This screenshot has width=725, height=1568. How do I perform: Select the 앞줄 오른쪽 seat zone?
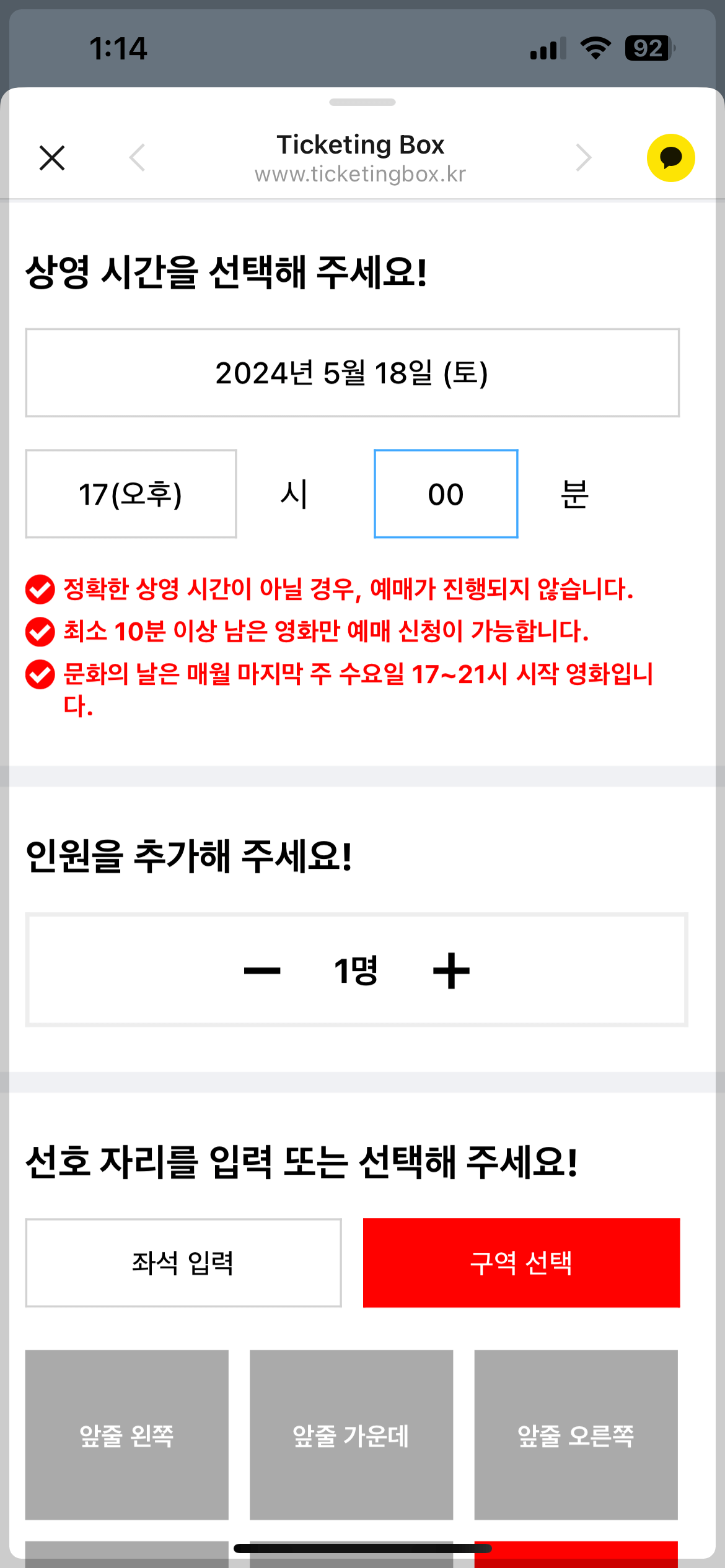point(574,1438)
